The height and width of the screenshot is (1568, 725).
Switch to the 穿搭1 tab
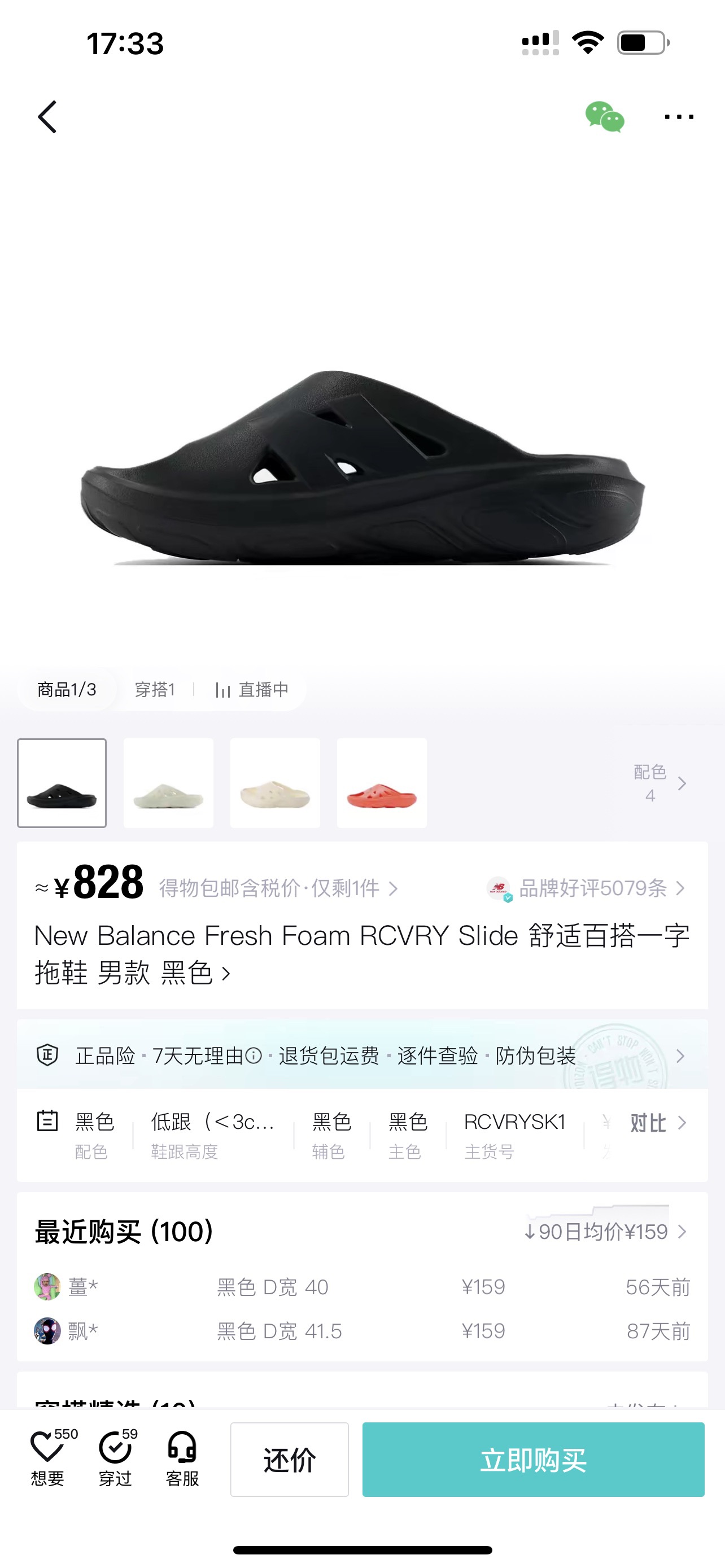pos(154,690)
